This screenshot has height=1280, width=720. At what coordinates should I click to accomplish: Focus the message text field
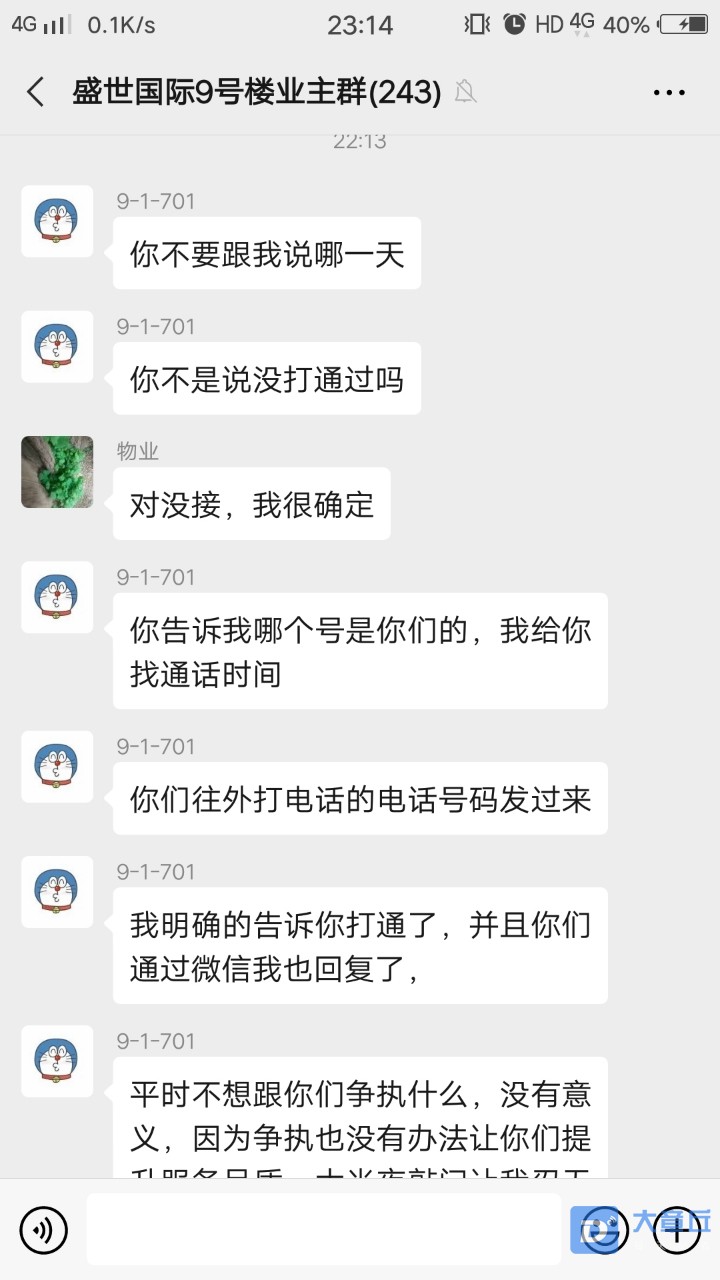tap(325, 1229)
